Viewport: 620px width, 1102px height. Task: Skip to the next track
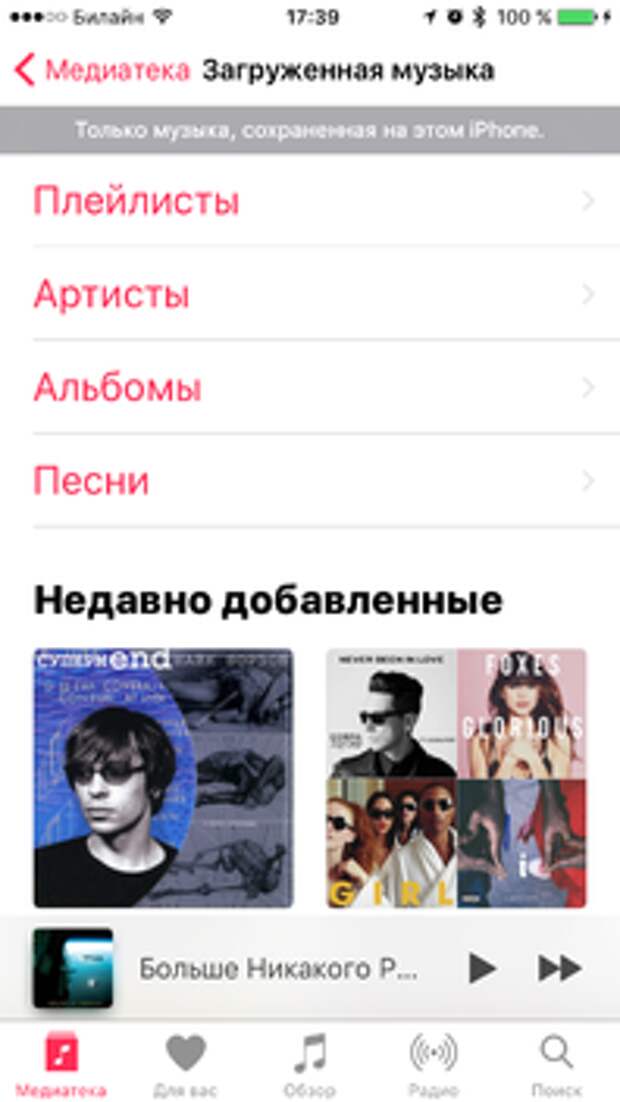tap(559, 967)
